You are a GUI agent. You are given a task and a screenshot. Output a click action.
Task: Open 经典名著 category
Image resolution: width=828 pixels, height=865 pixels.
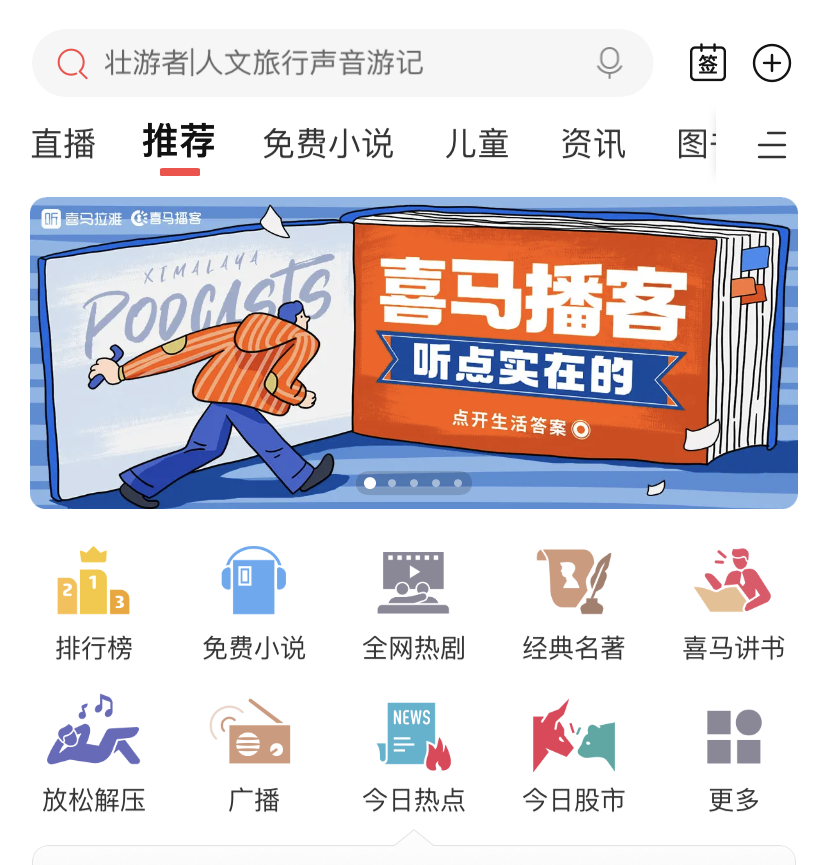[574, 605]
